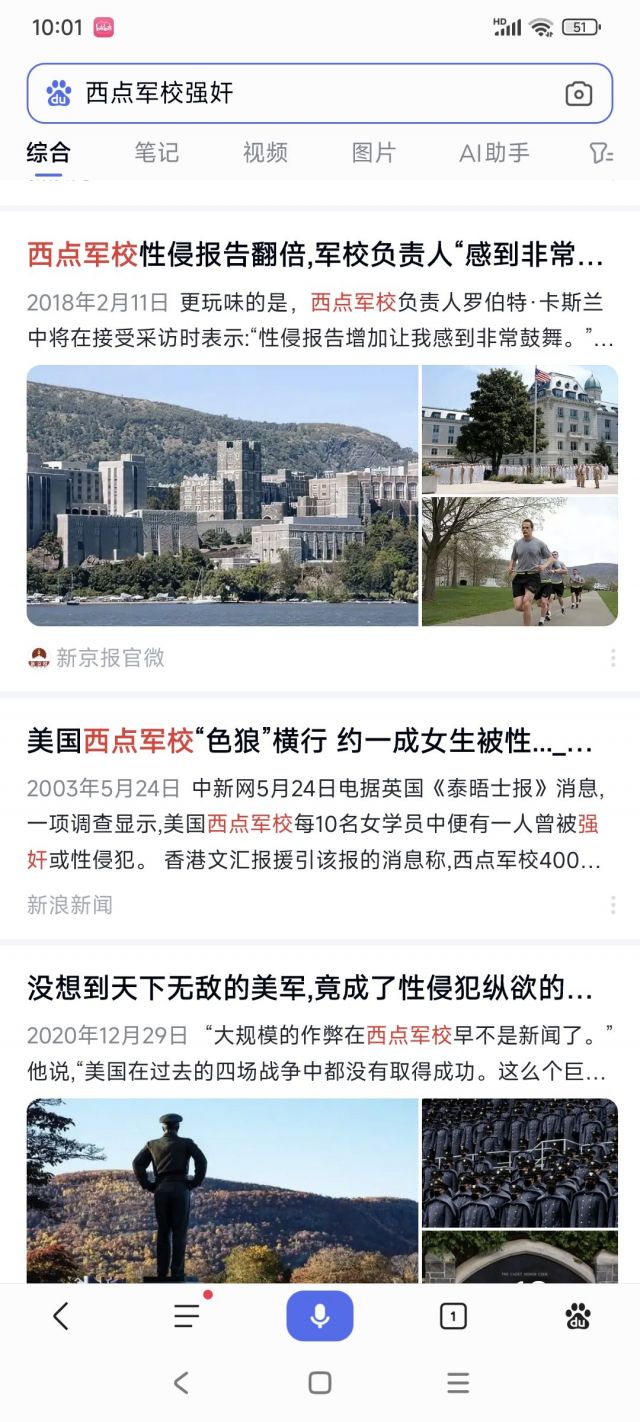Screen dimensions: 640x1422
Task: Open the AI助手 tab
Action: click(x=494, y=153)
